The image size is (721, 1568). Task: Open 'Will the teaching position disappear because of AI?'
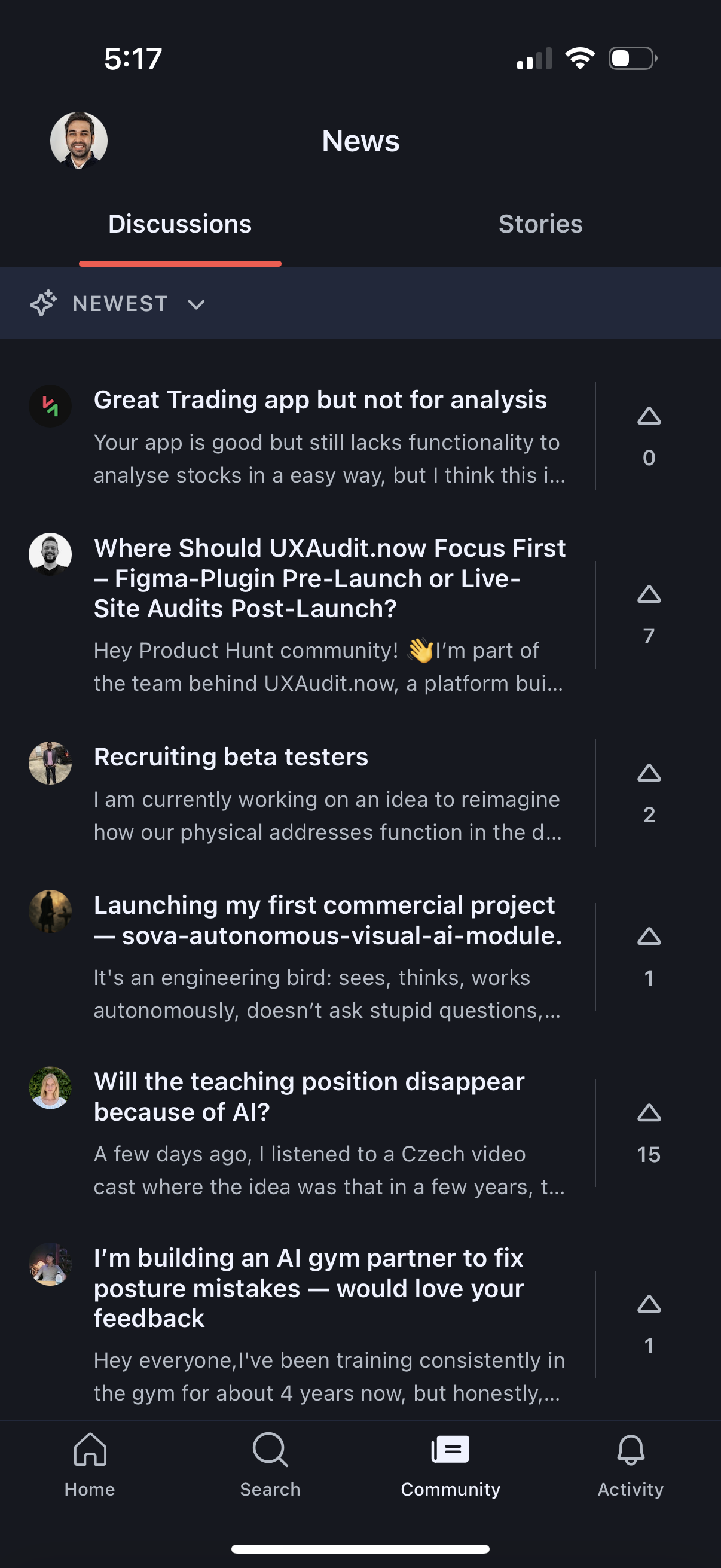(x=309, y=1096)
